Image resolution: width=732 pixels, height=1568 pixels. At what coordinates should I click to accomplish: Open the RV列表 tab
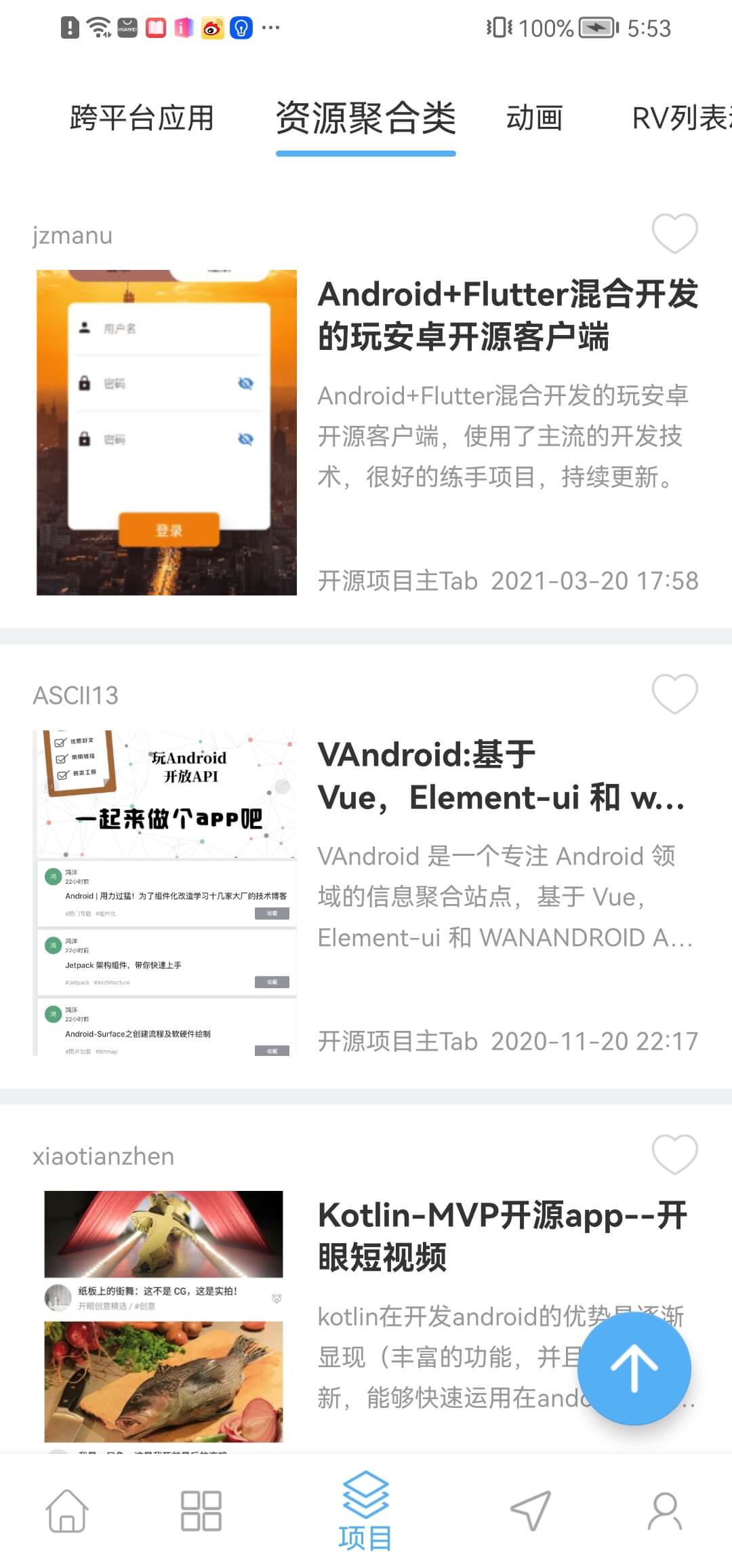point(681,118)
